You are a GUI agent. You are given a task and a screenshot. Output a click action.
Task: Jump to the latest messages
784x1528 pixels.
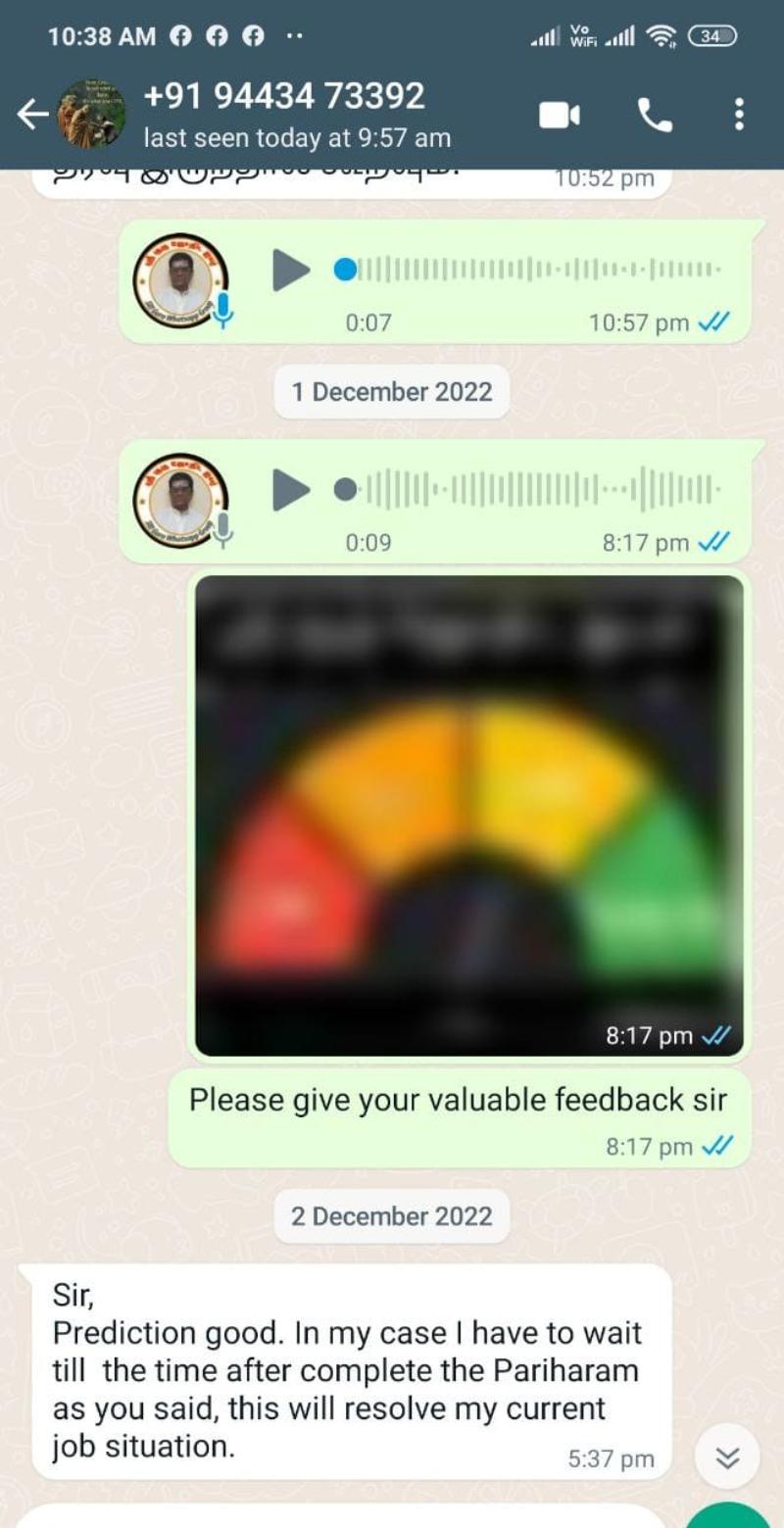[x=726, y=1458]
